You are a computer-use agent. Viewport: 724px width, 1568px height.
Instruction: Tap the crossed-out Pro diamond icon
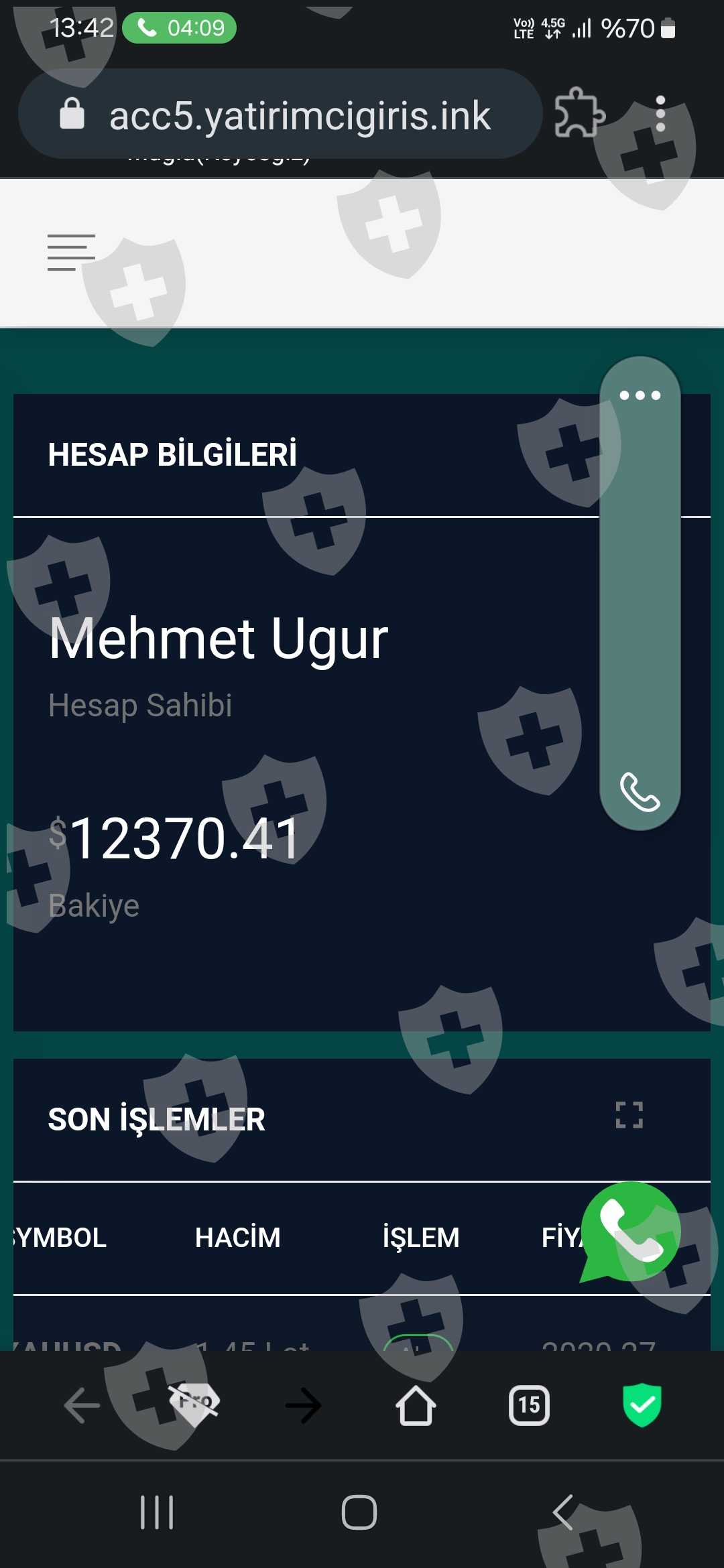tap(194, 1404)
